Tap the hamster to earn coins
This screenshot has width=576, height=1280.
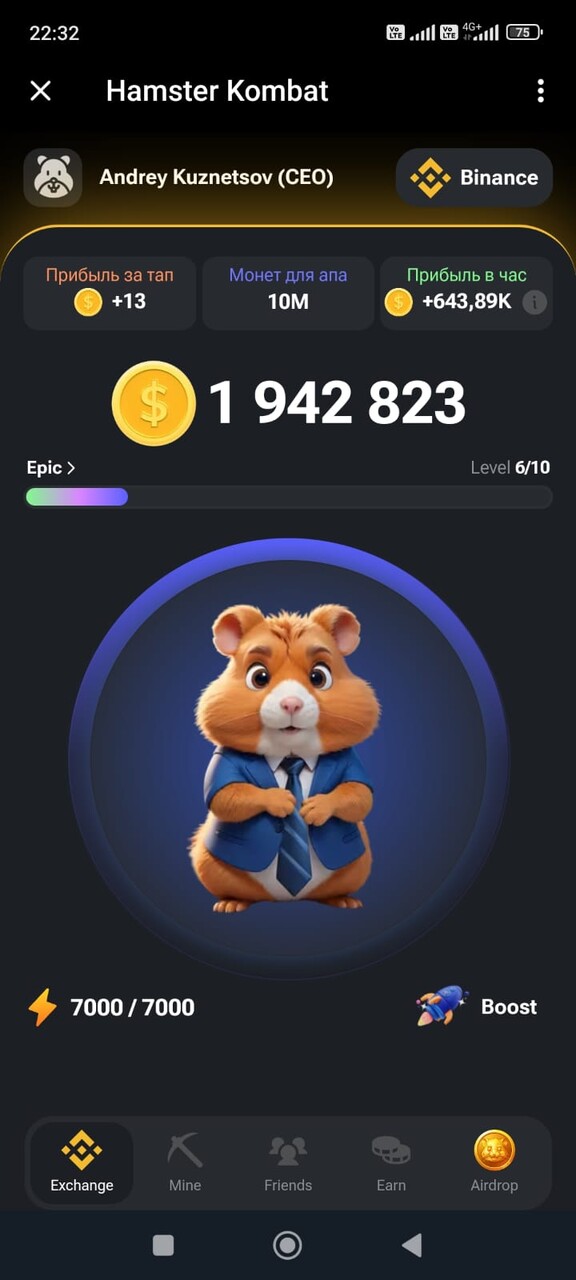coord(288,758)
